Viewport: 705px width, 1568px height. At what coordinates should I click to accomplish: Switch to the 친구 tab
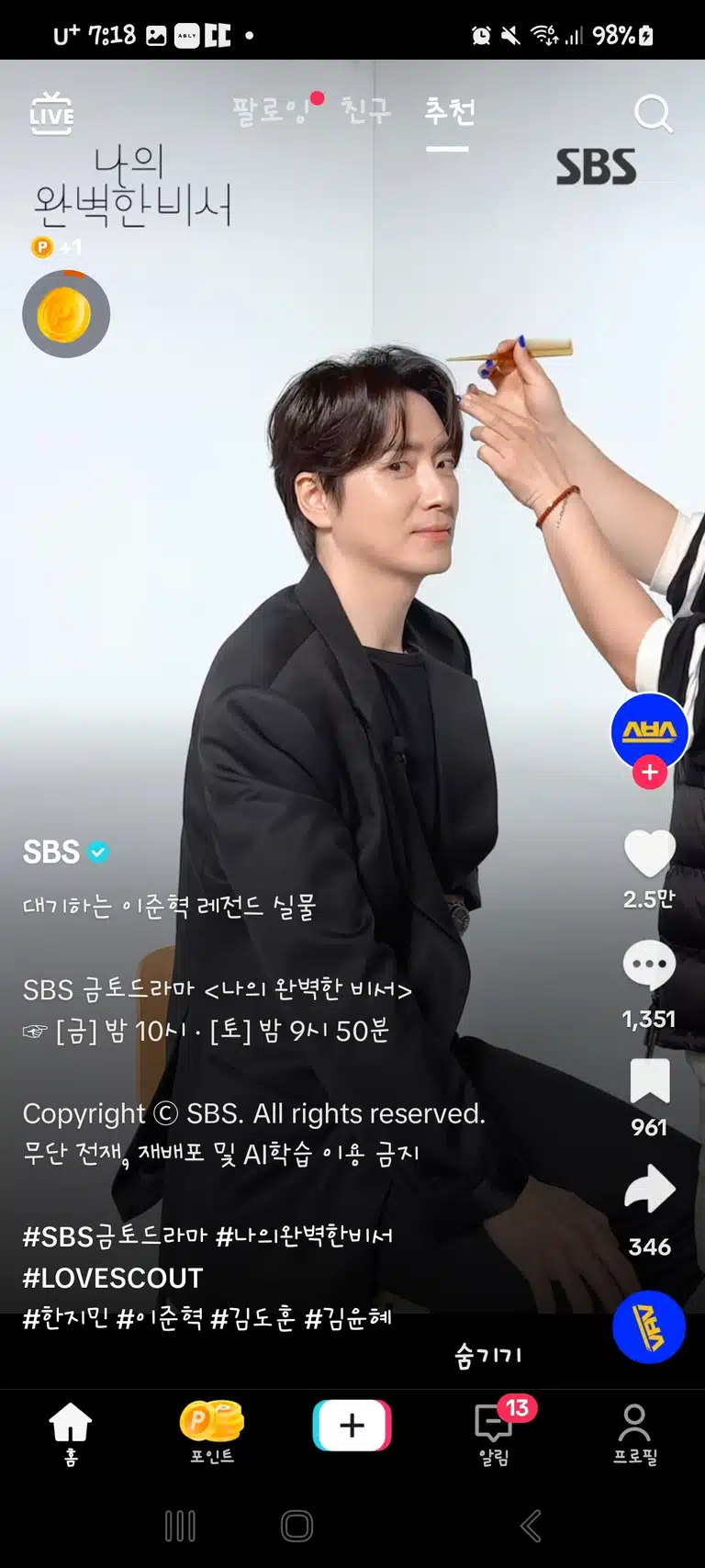[x=365, y=111]
